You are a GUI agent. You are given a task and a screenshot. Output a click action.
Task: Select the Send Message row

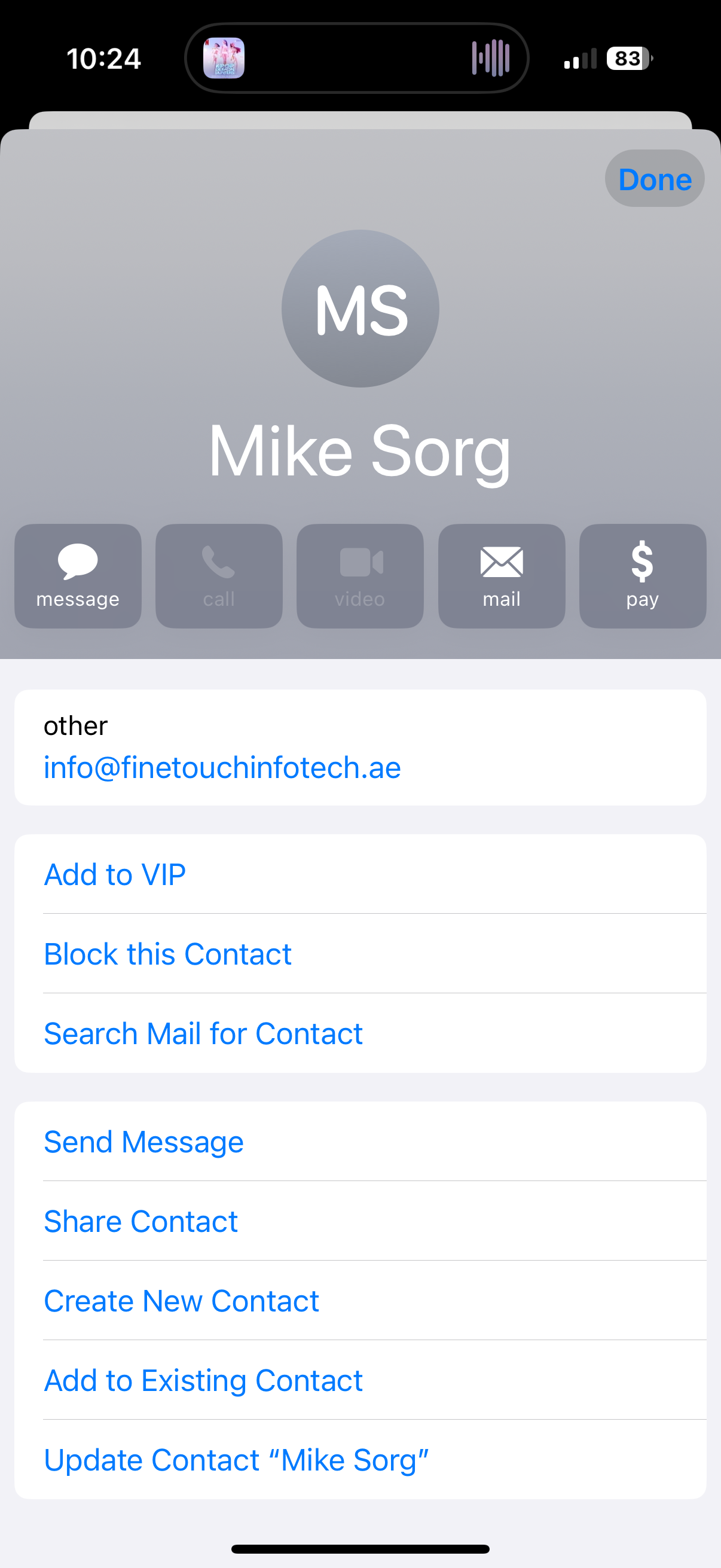coord(143,1142)
